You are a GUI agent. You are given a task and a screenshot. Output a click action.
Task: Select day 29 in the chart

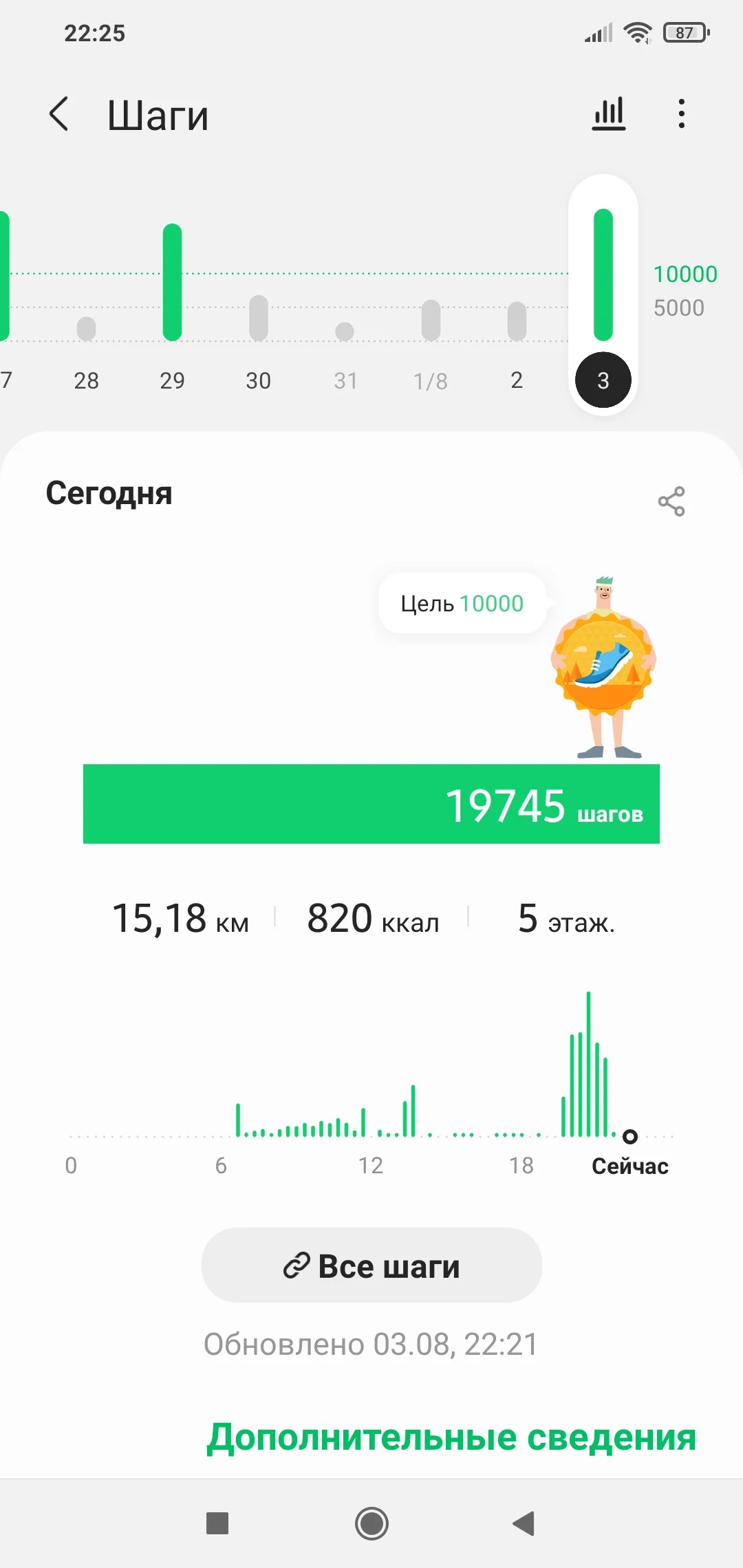(x=172, y=380)
